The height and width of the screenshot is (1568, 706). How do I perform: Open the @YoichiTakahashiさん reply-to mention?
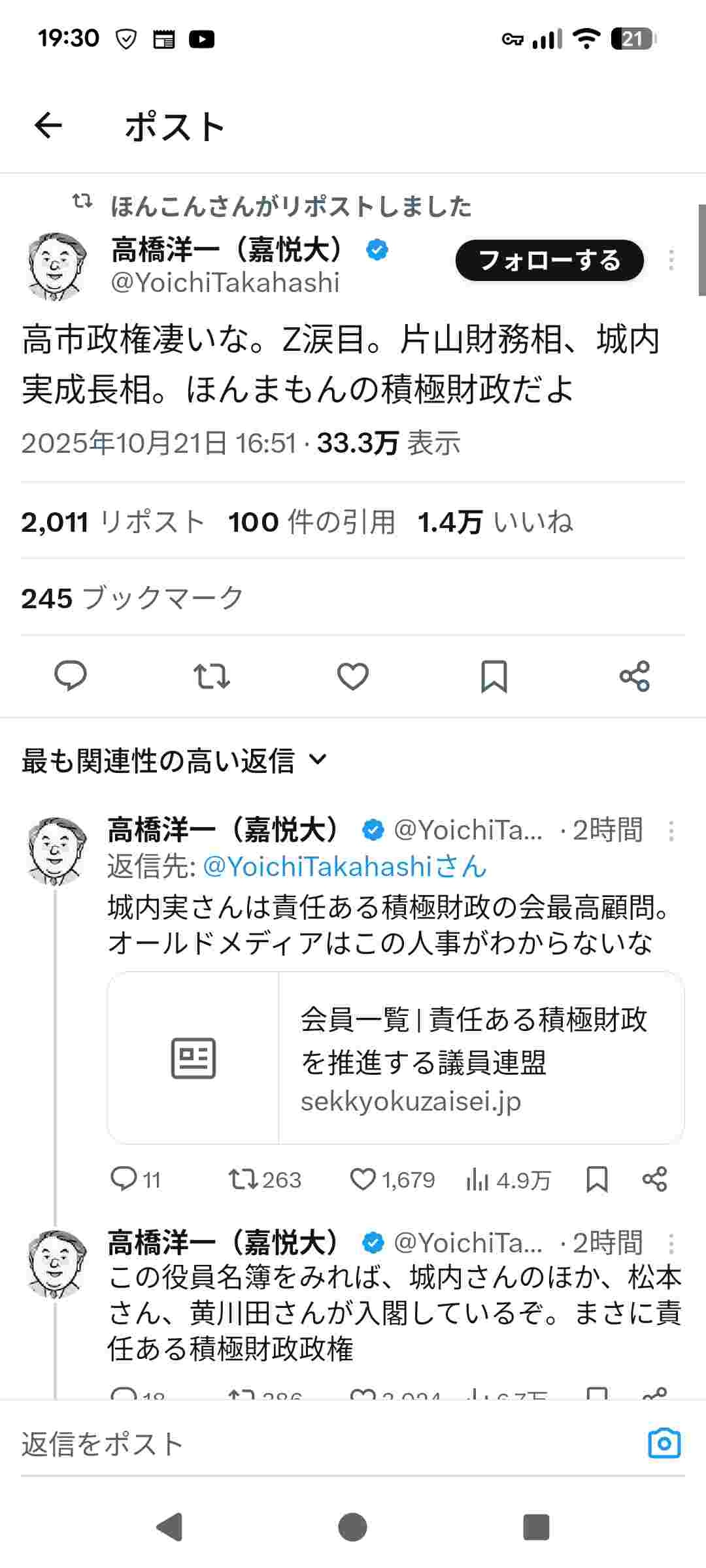tap(345, 867)
